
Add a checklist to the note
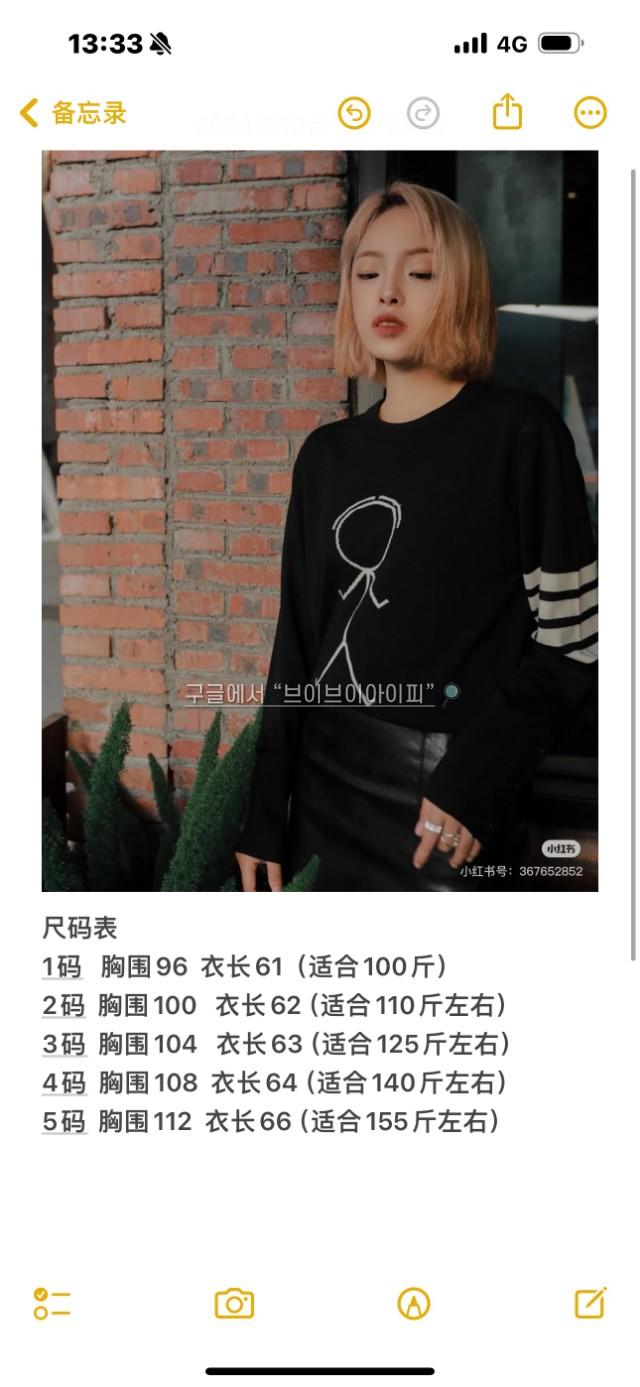tap(52, 1303)
